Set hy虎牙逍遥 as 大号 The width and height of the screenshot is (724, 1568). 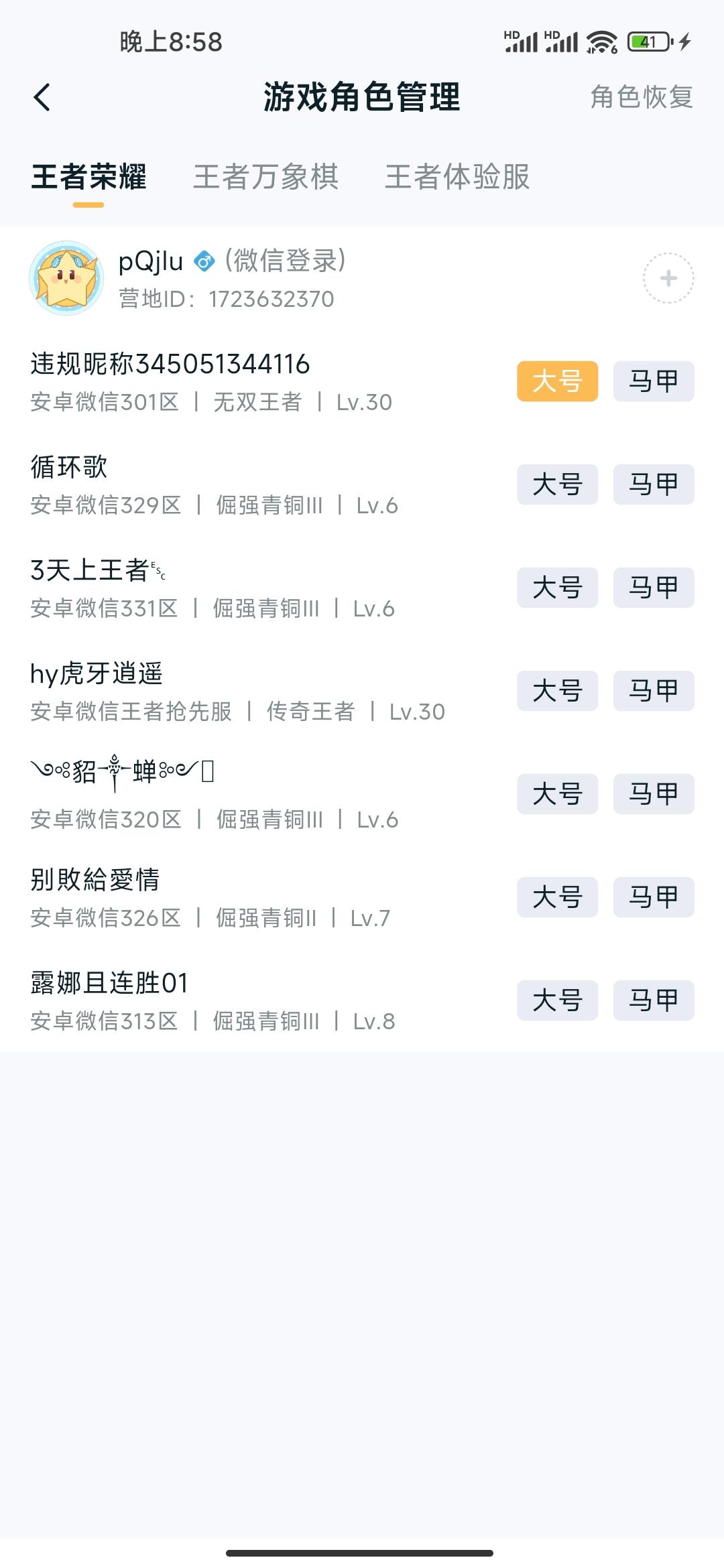click(557, 691)
